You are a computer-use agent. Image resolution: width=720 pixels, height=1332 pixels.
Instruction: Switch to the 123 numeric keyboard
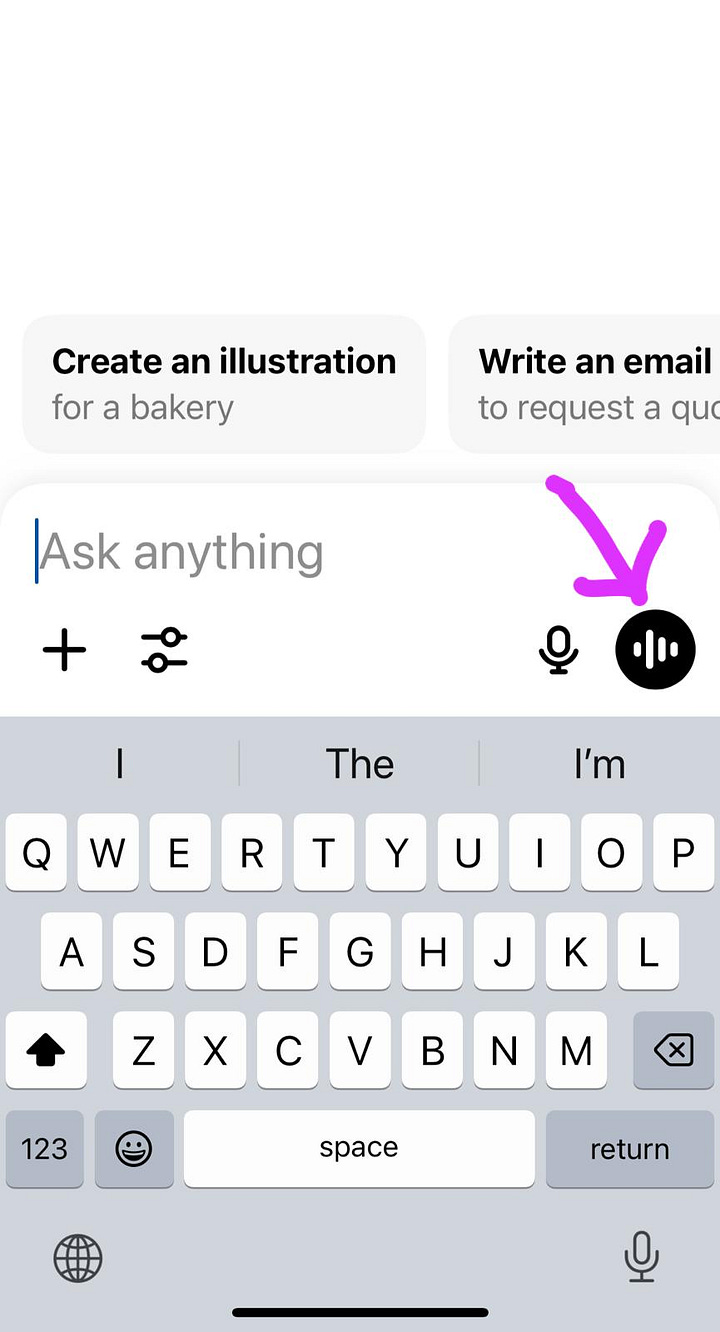(44, 1149)
